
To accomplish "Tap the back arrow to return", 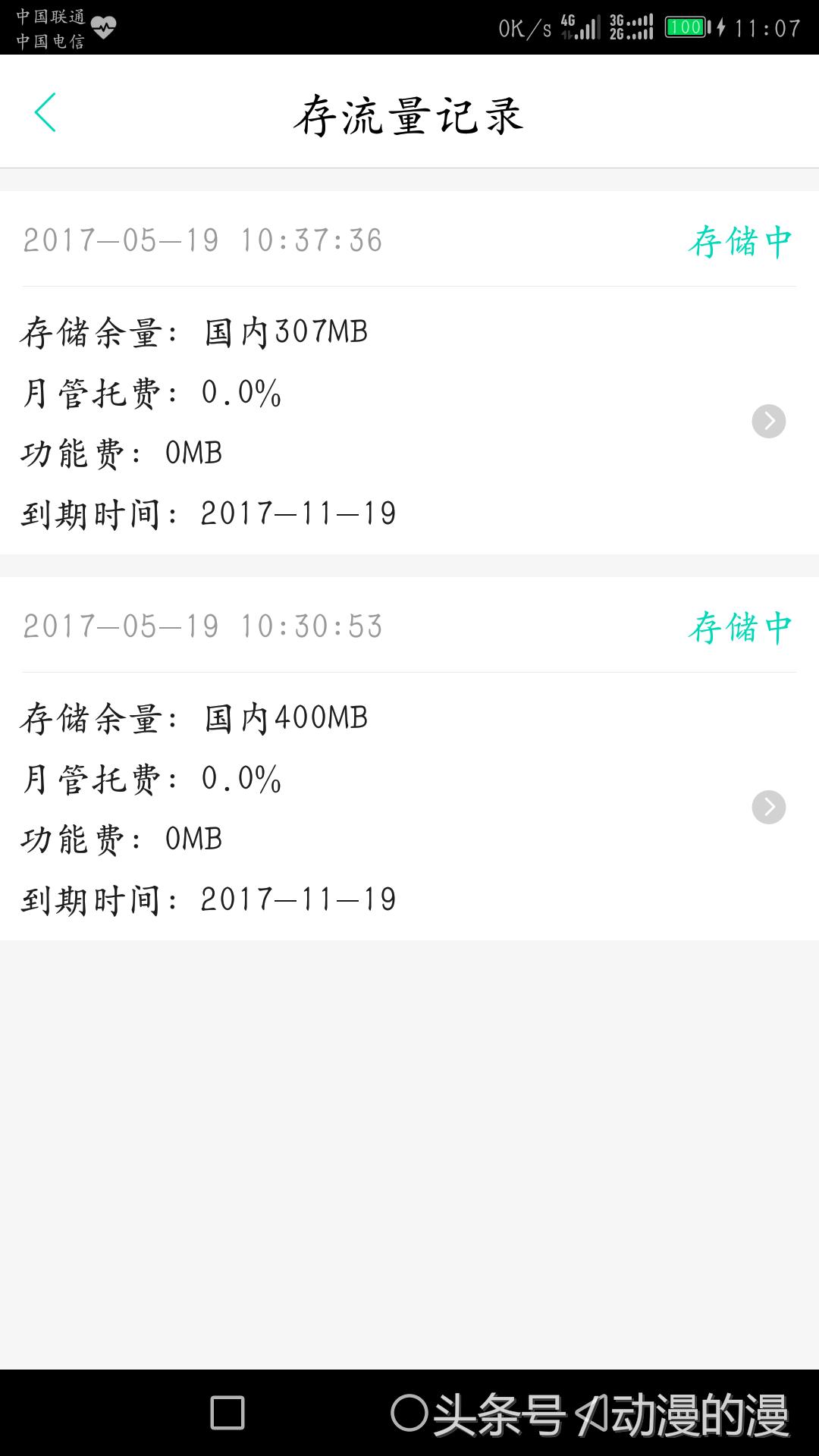I will click(x=43, y=112).
